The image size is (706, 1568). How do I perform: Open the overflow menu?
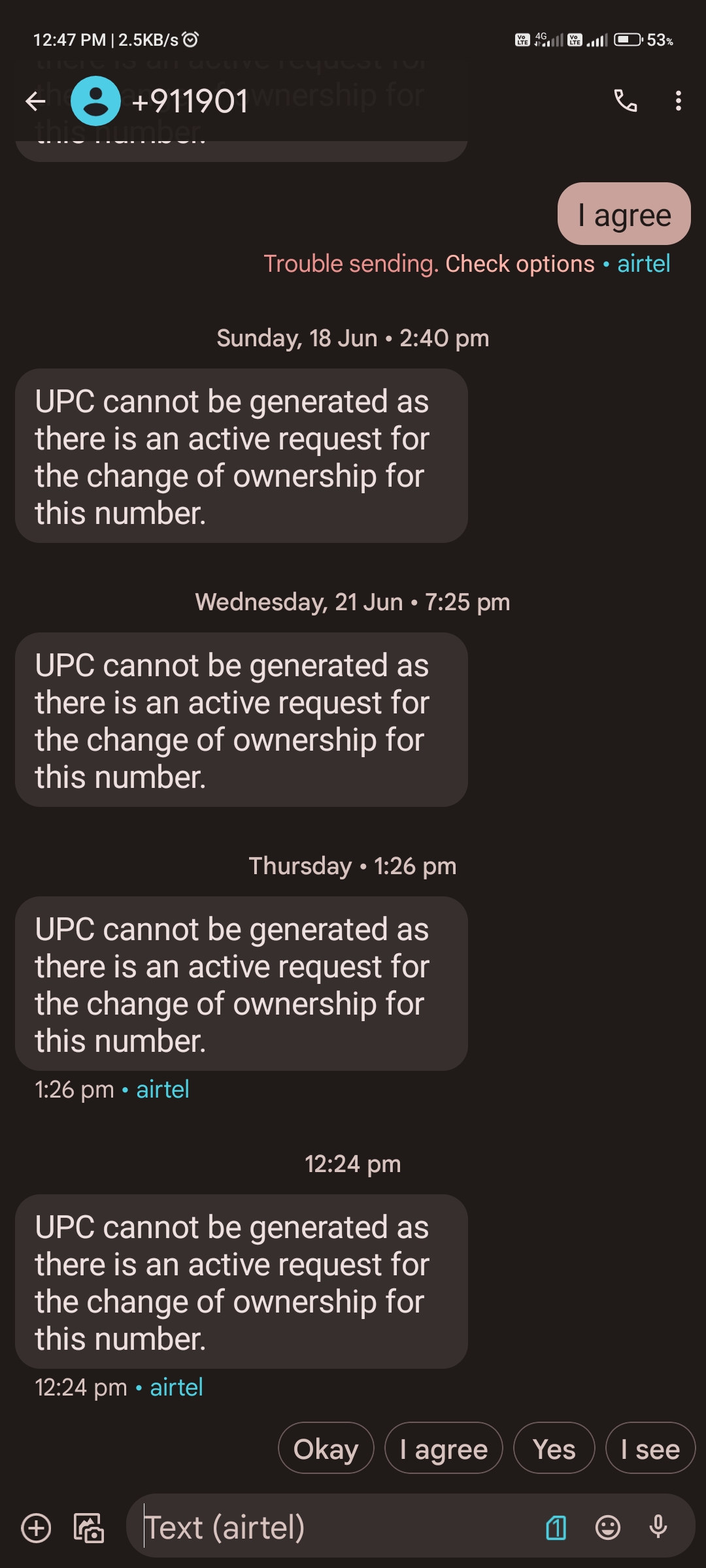[x=679, y=101]
